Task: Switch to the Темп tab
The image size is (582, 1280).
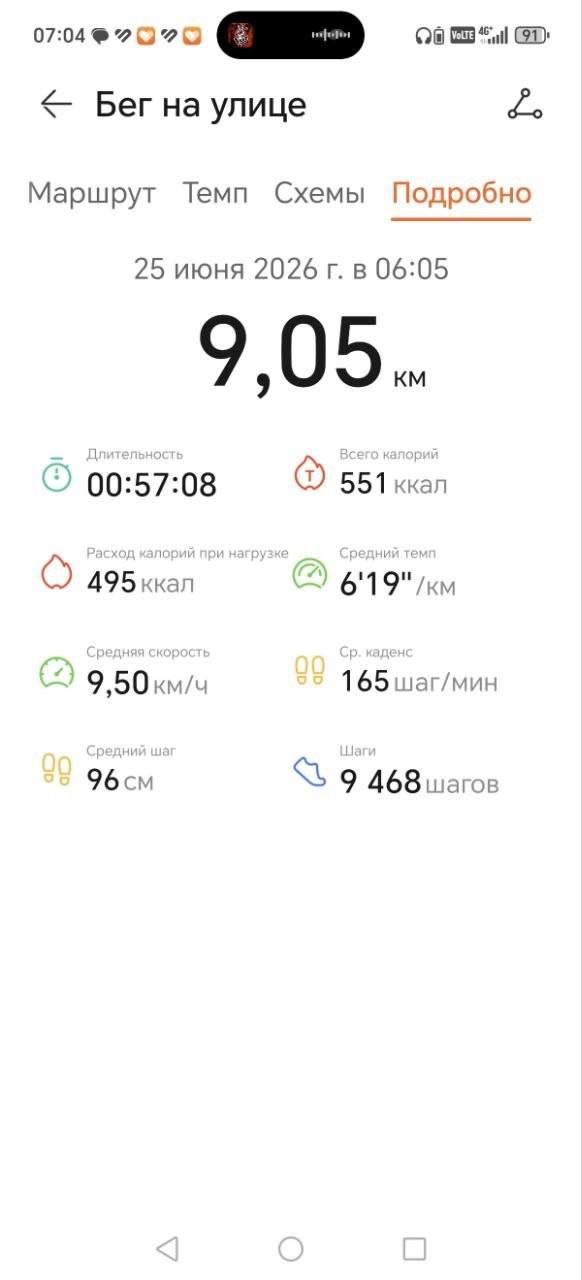Action: [215, 193]
